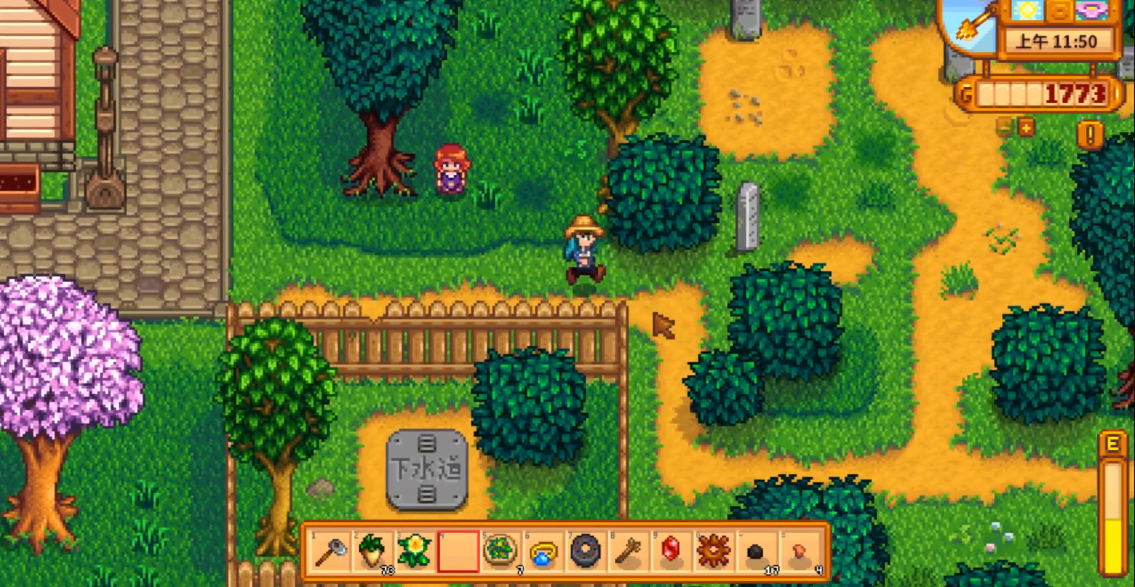This screenshot has width=1135, height=587.
Task: Select the wooden branch item
Action: point(626,551)
